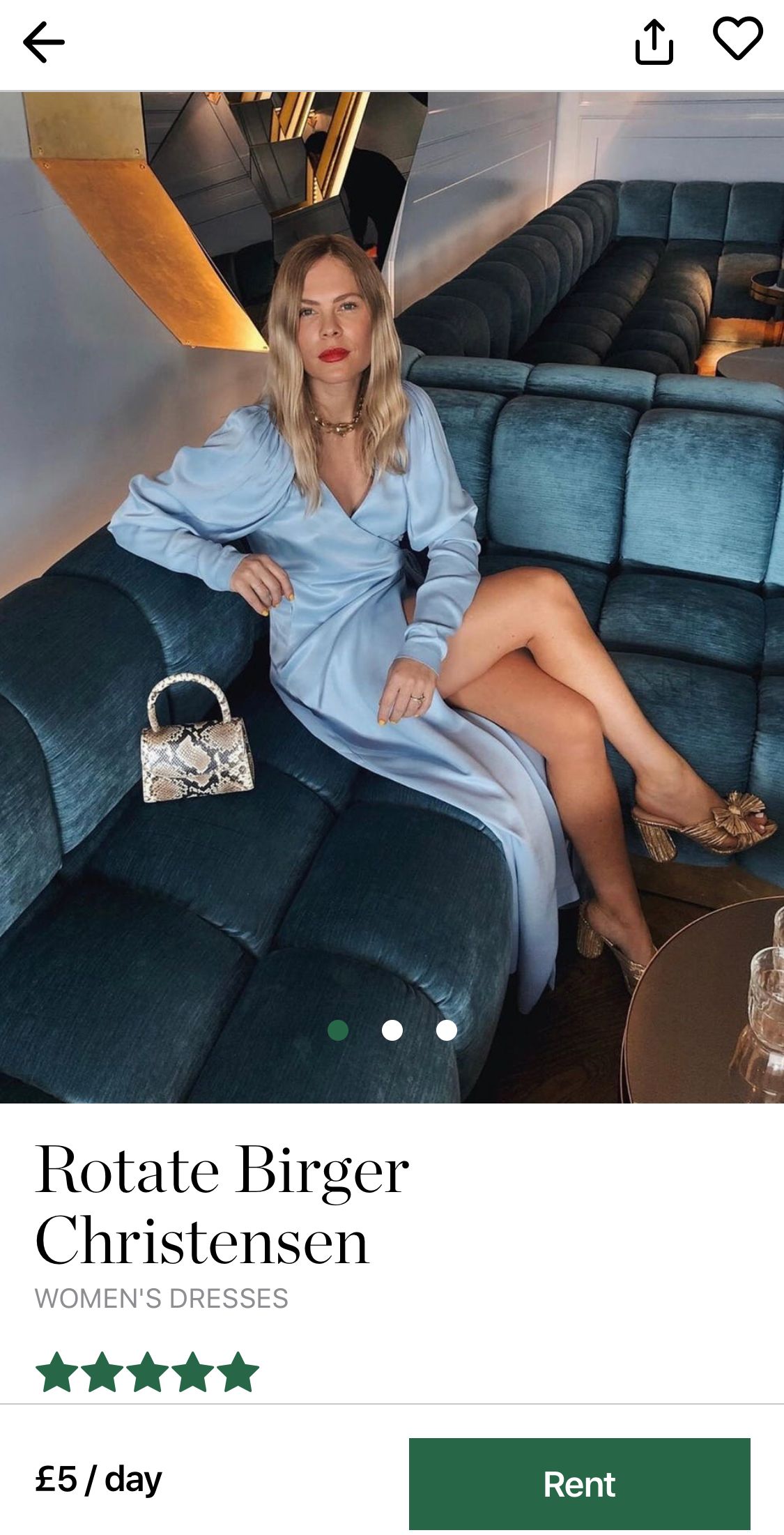
Task: Go back using the arrow icon
Action: pos(44,43)
